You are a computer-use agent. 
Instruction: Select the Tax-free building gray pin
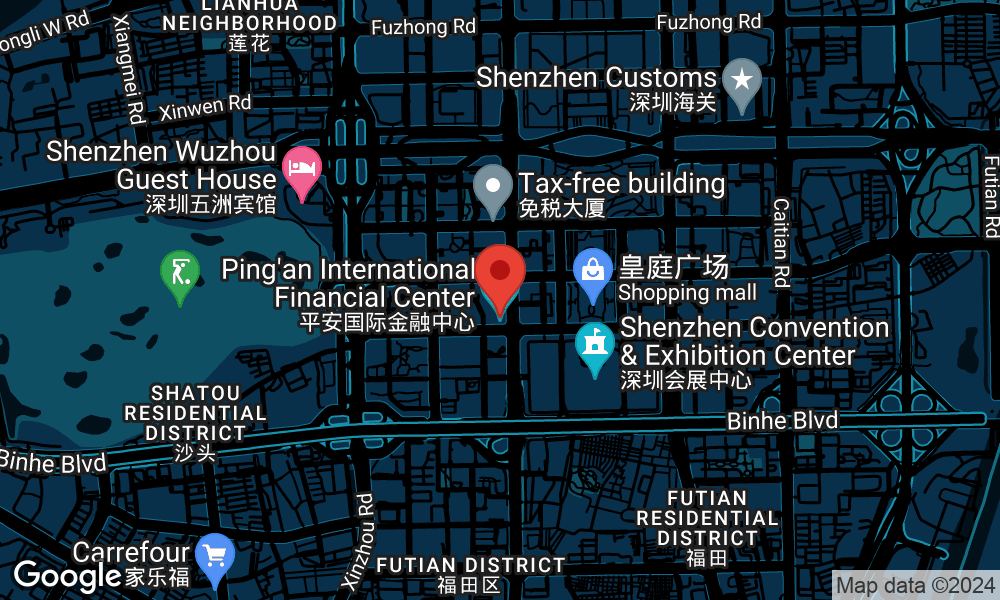[x=492, y=187]
